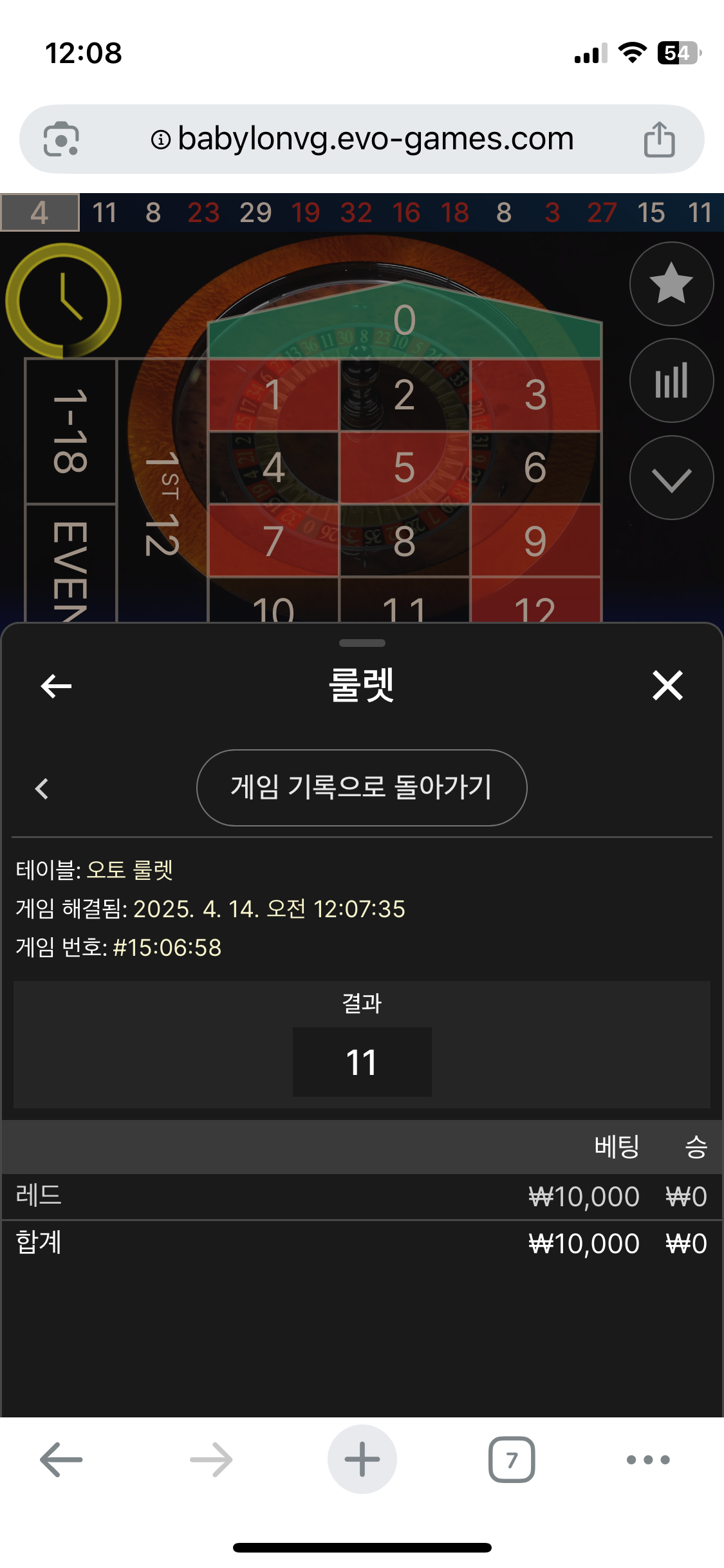Open the lens search icon in address bar
The height and width of the screenshot is (1568, 724).
point(61,139)
